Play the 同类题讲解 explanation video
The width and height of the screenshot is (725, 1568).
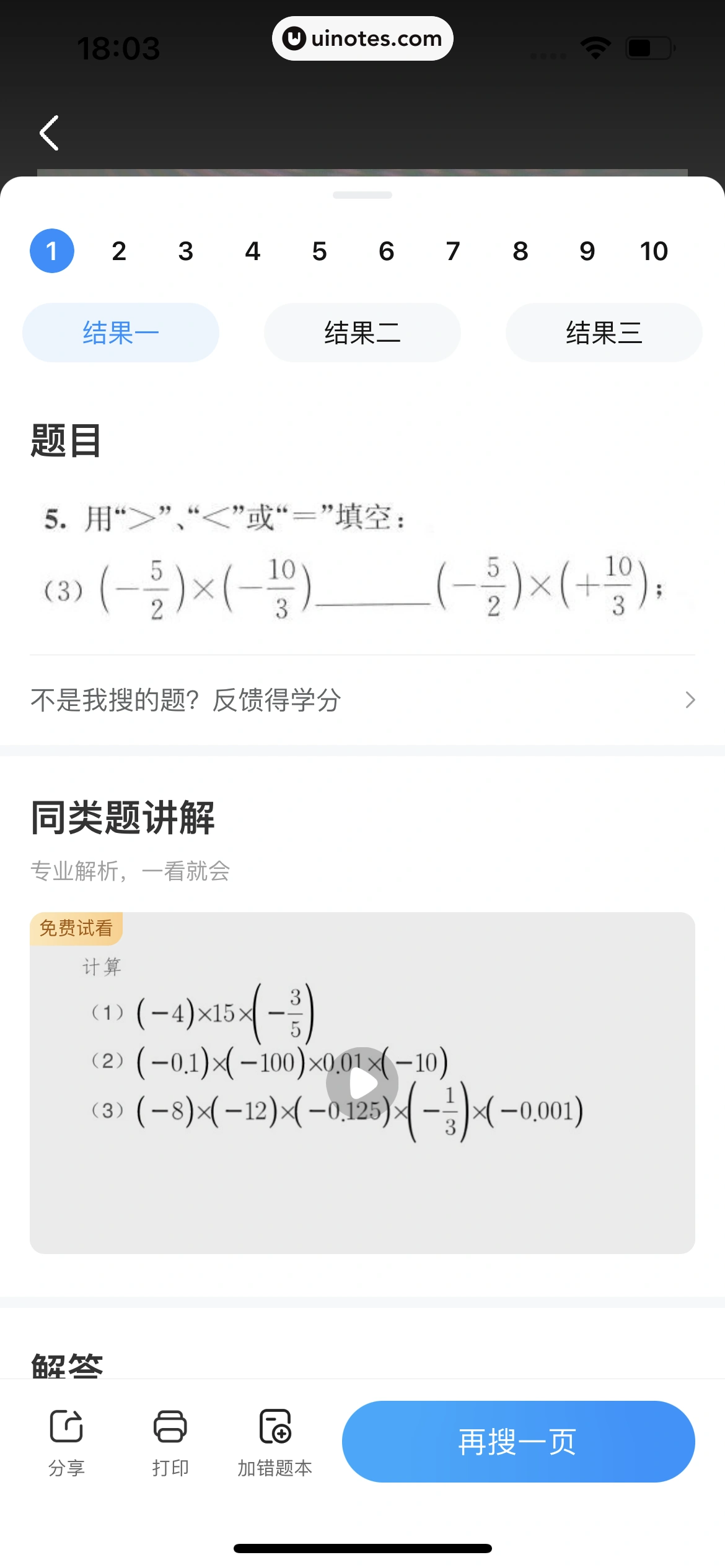(x=362, y=1083)
